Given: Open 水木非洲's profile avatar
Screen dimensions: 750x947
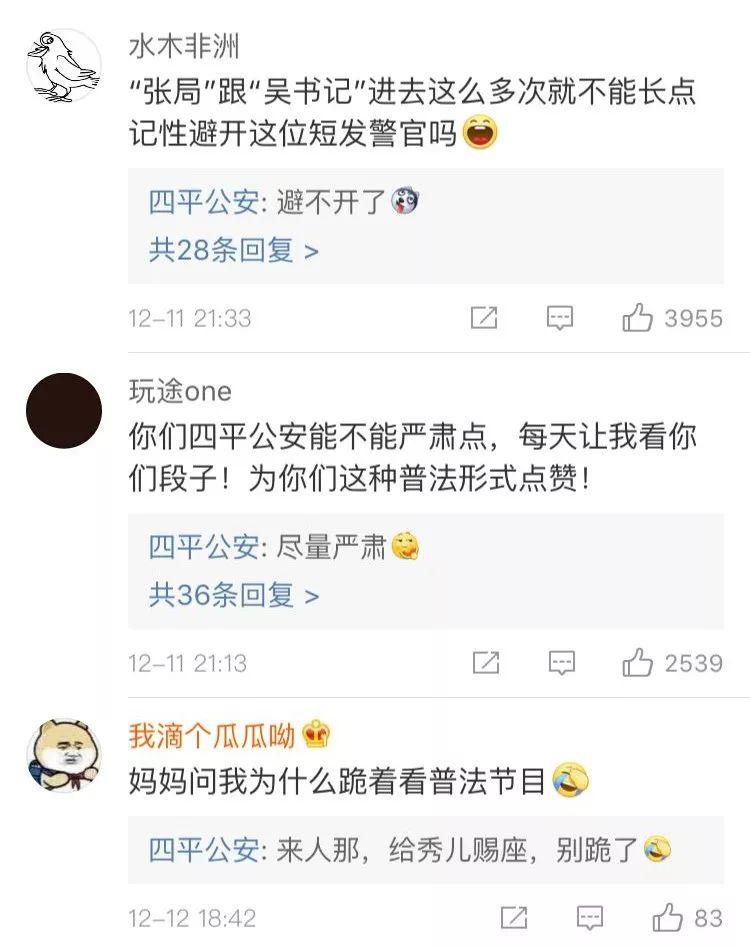Looking at the screenshot, I should 63,66.
